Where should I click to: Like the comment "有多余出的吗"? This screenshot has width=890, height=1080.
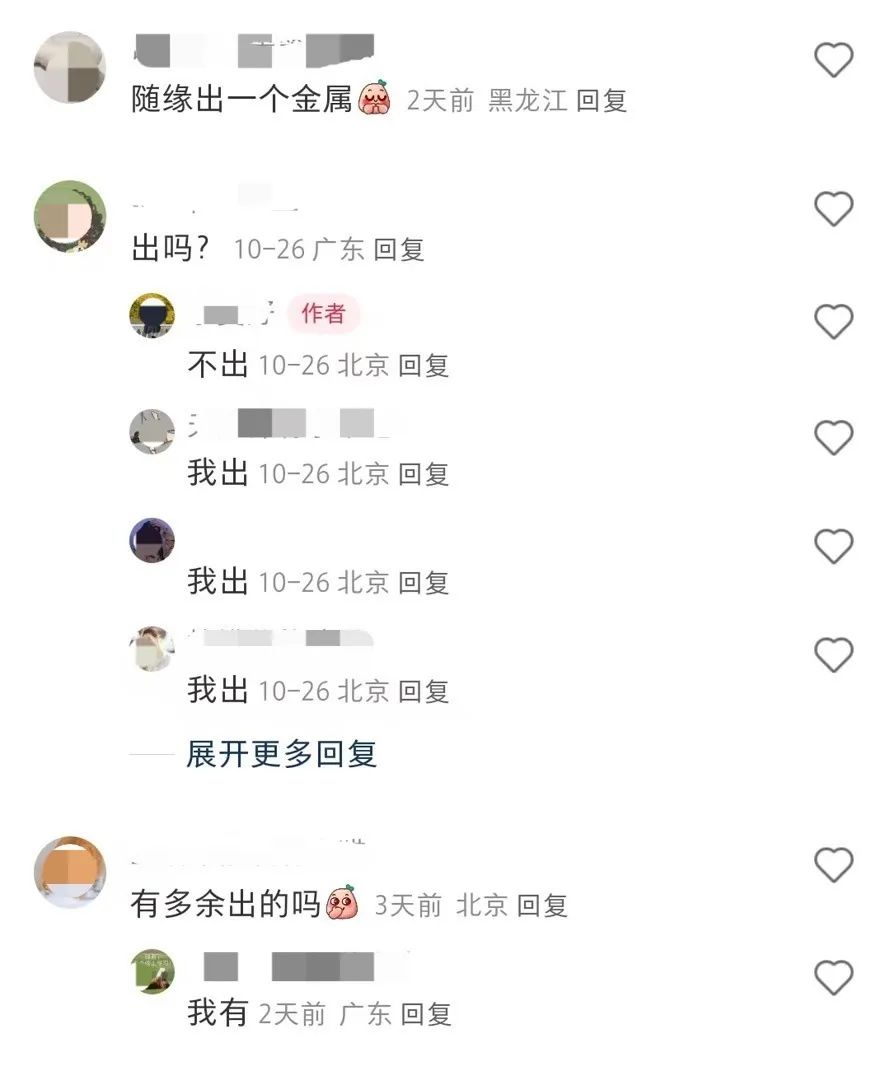click(x=833, y=865)
